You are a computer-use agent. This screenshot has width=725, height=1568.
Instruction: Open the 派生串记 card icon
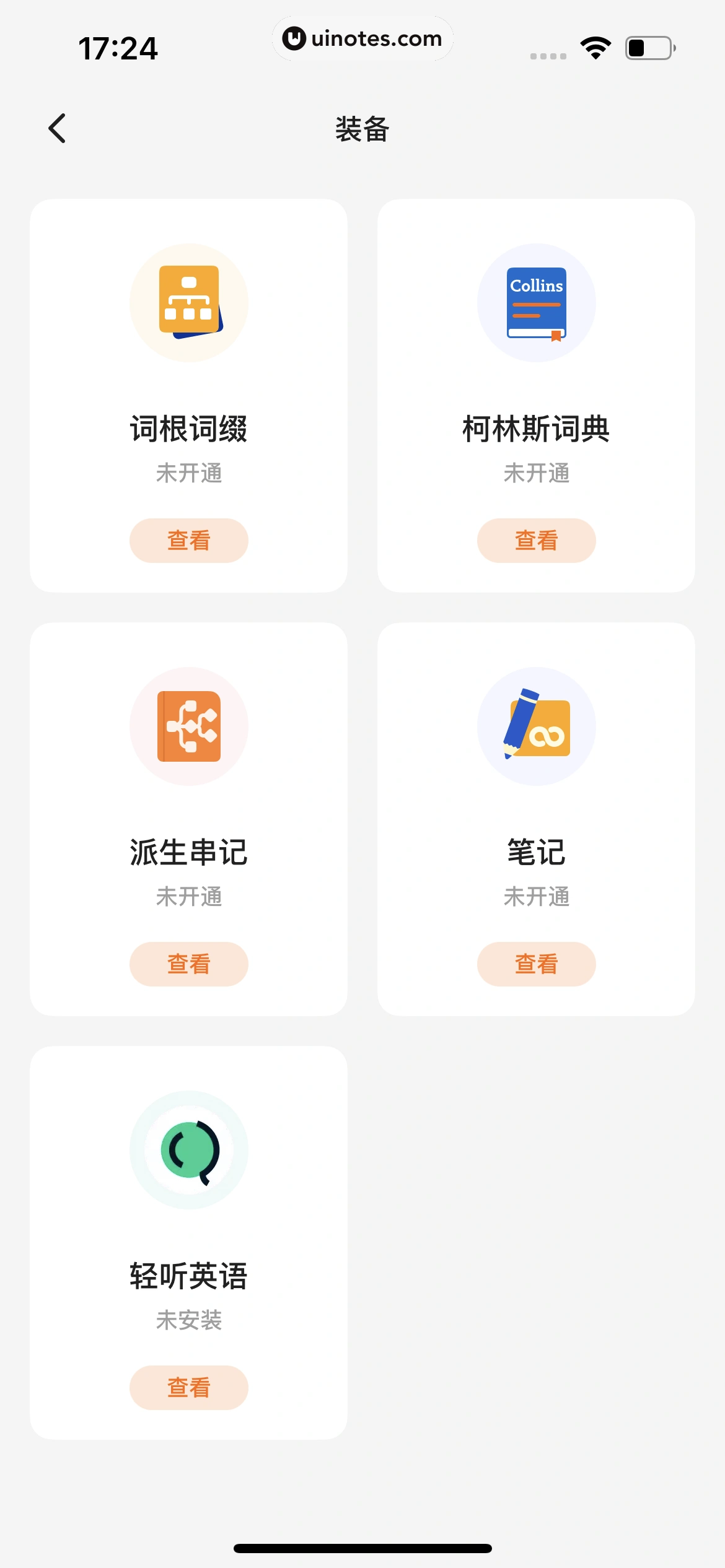(x=189, y=726)
